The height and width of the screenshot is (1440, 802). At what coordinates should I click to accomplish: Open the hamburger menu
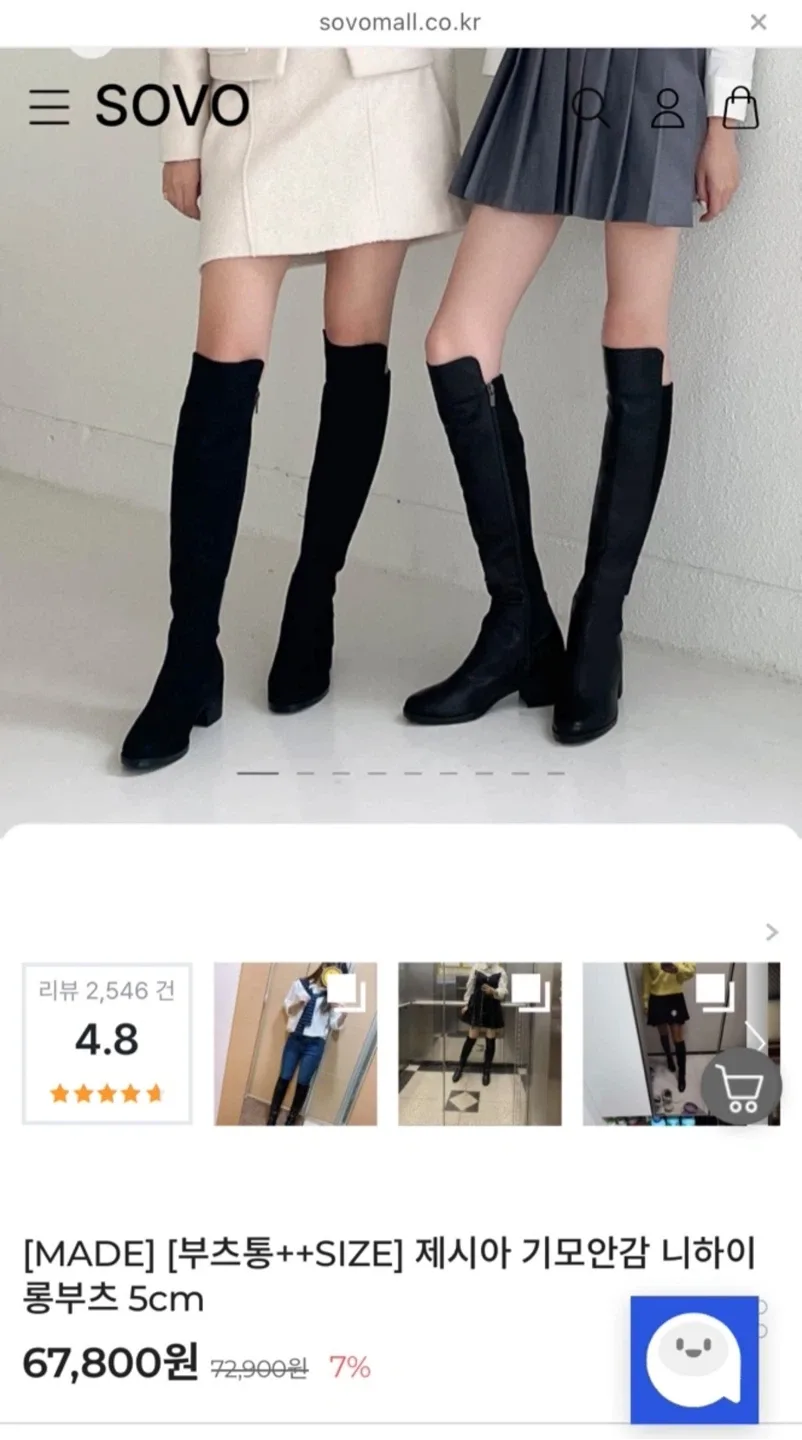(x=48, y=107)
